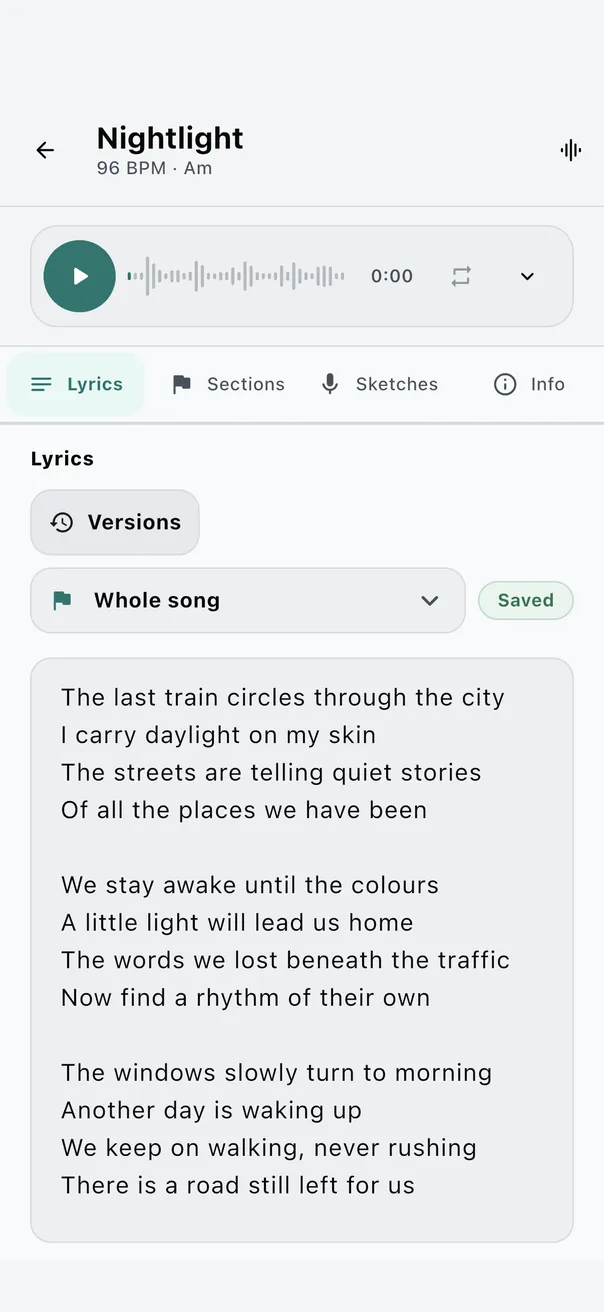Go back with the arrow icon
Screen dimensions: 604x1312
coord(45,150)
